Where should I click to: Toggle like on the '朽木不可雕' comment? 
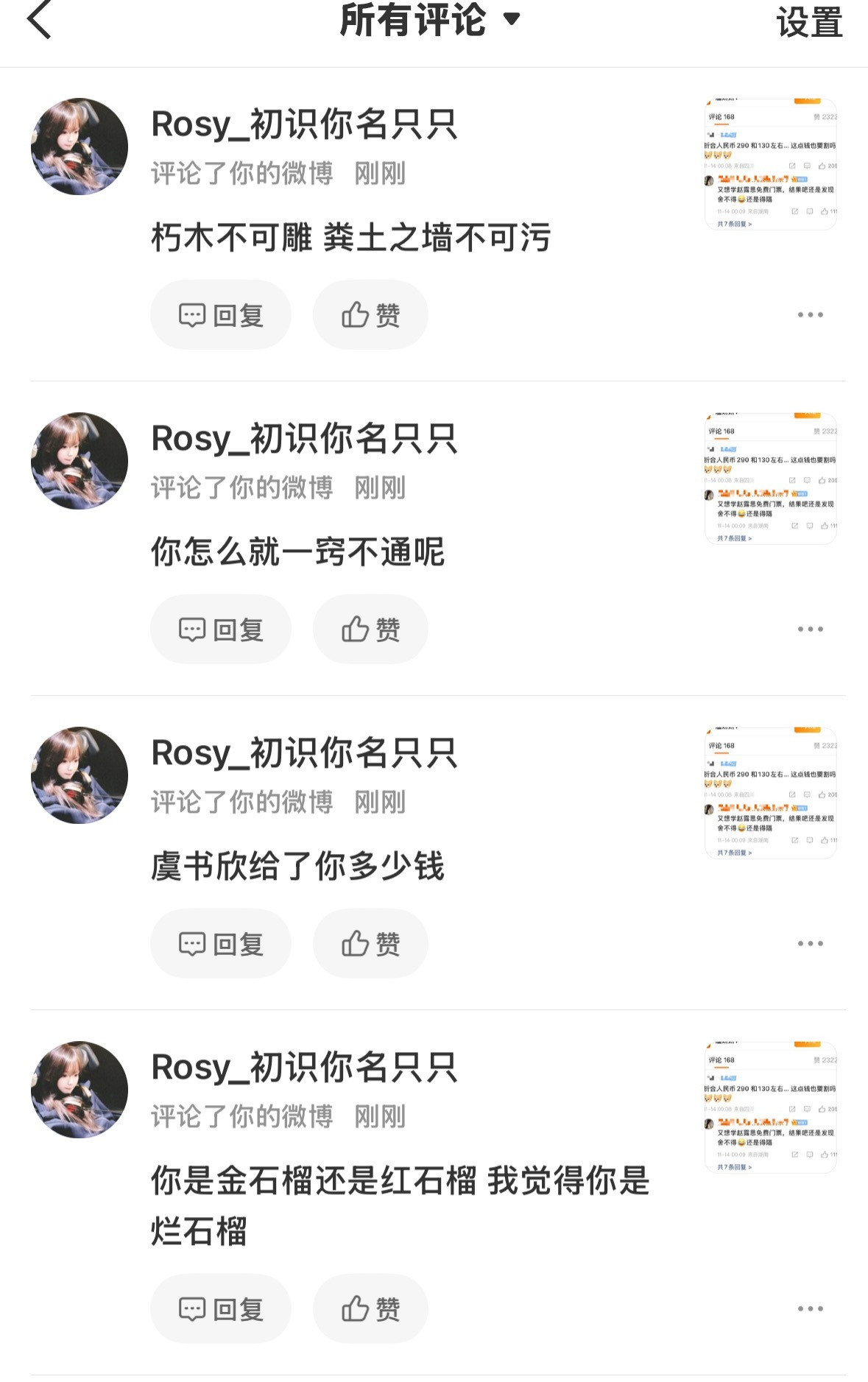pos(370,314)
